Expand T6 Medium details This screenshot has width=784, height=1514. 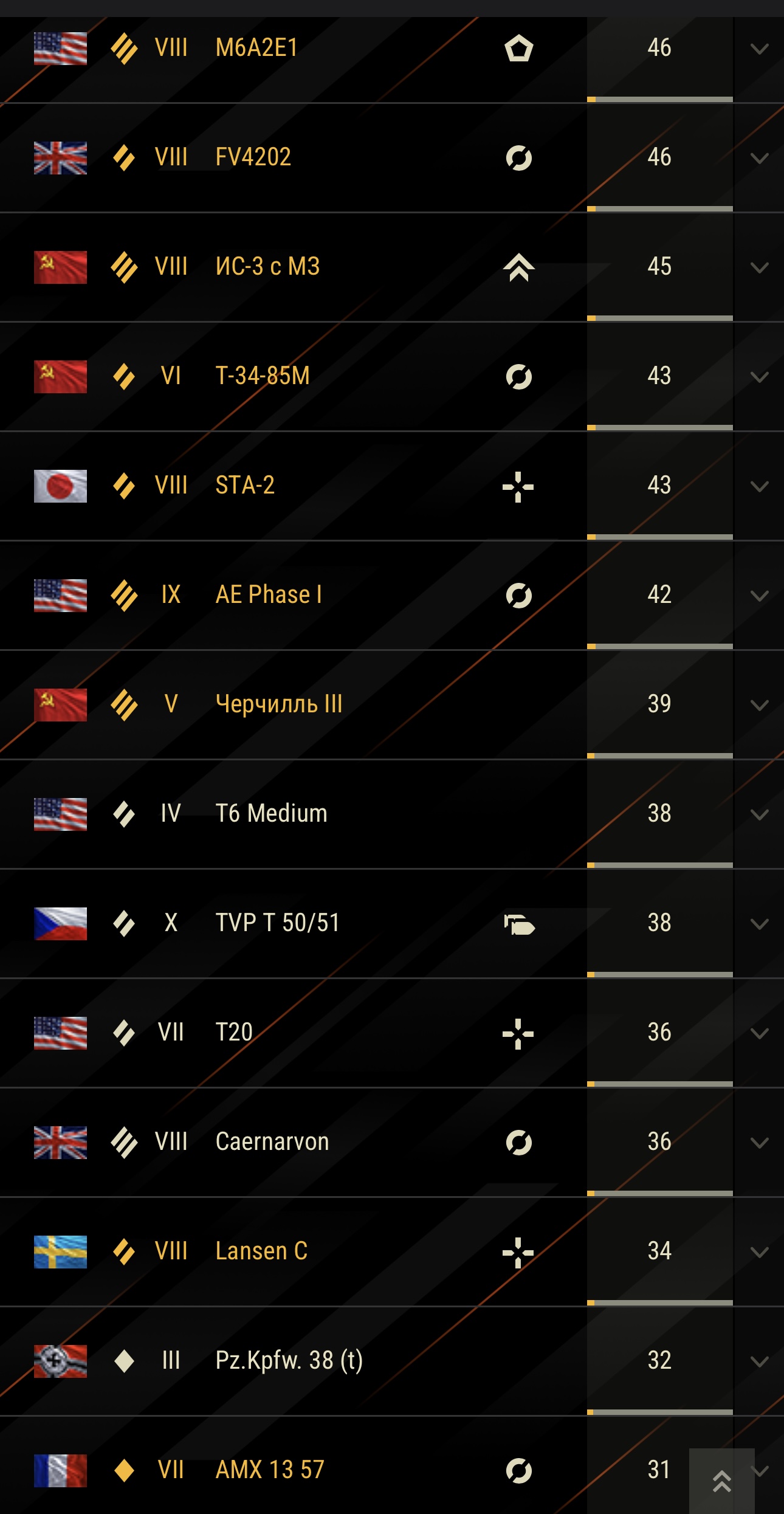759,814
